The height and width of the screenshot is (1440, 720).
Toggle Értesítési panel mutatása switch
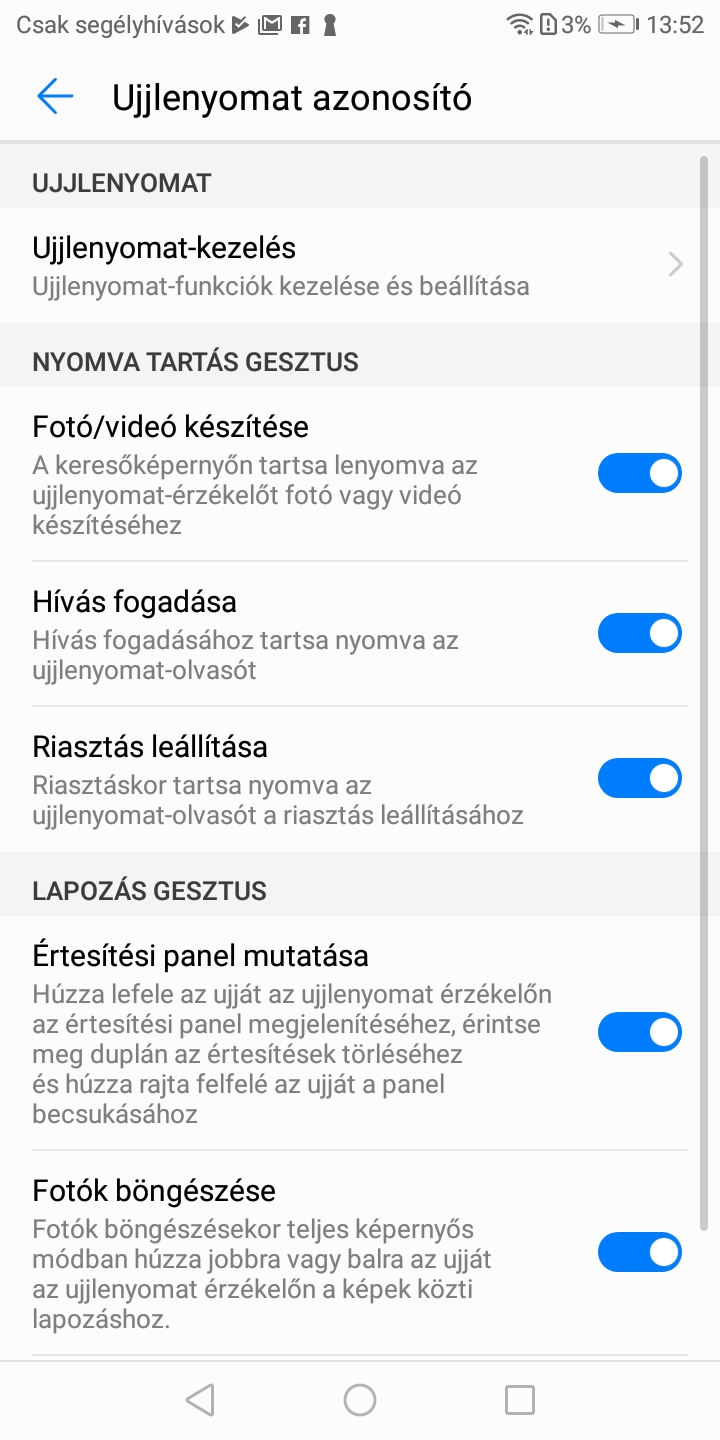(x=639, y=1032)
